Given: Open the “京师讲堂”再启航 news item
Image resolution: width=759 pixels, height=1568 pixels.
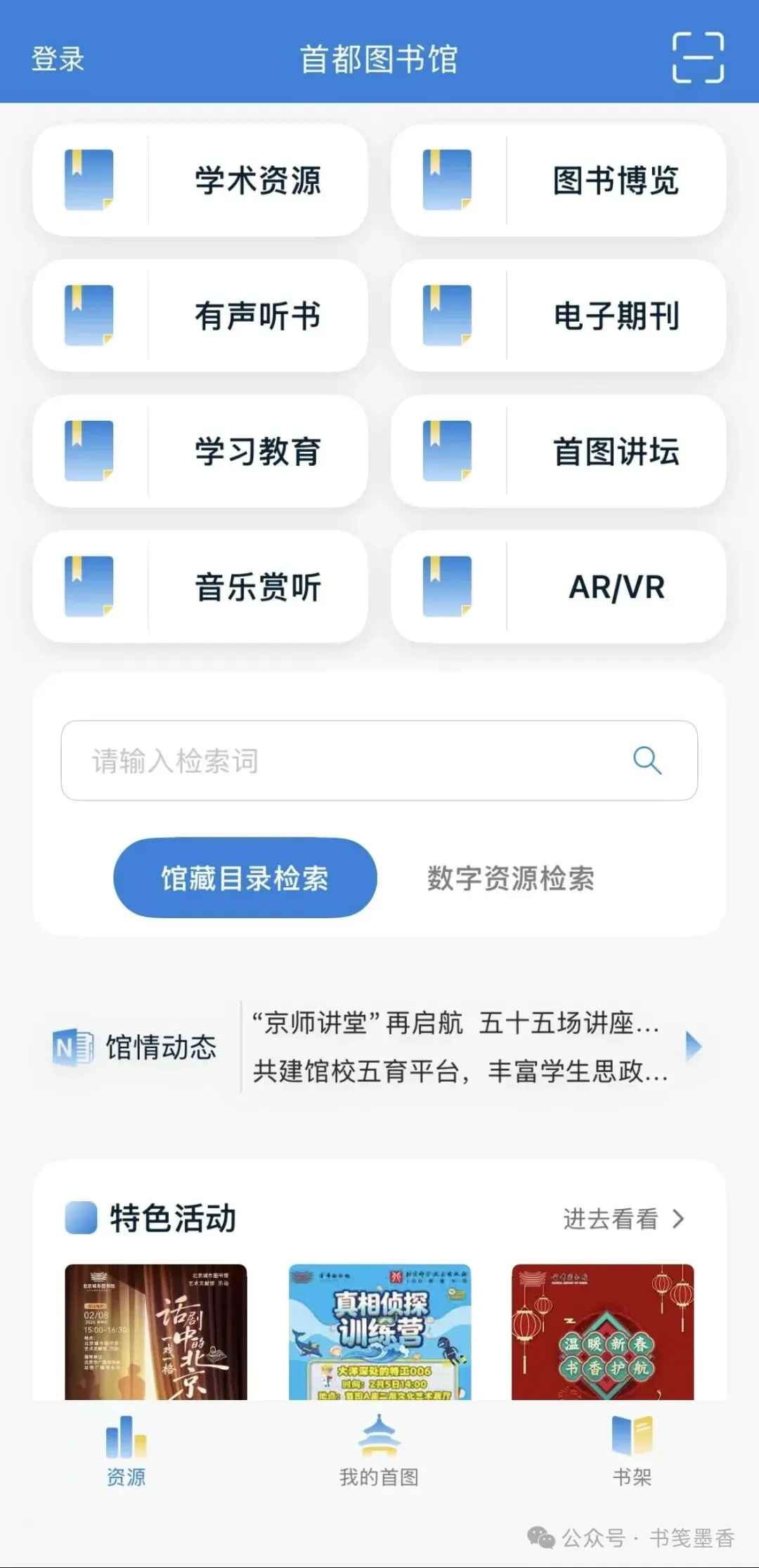Looking at the screenshot, I should pos(455,1024).
